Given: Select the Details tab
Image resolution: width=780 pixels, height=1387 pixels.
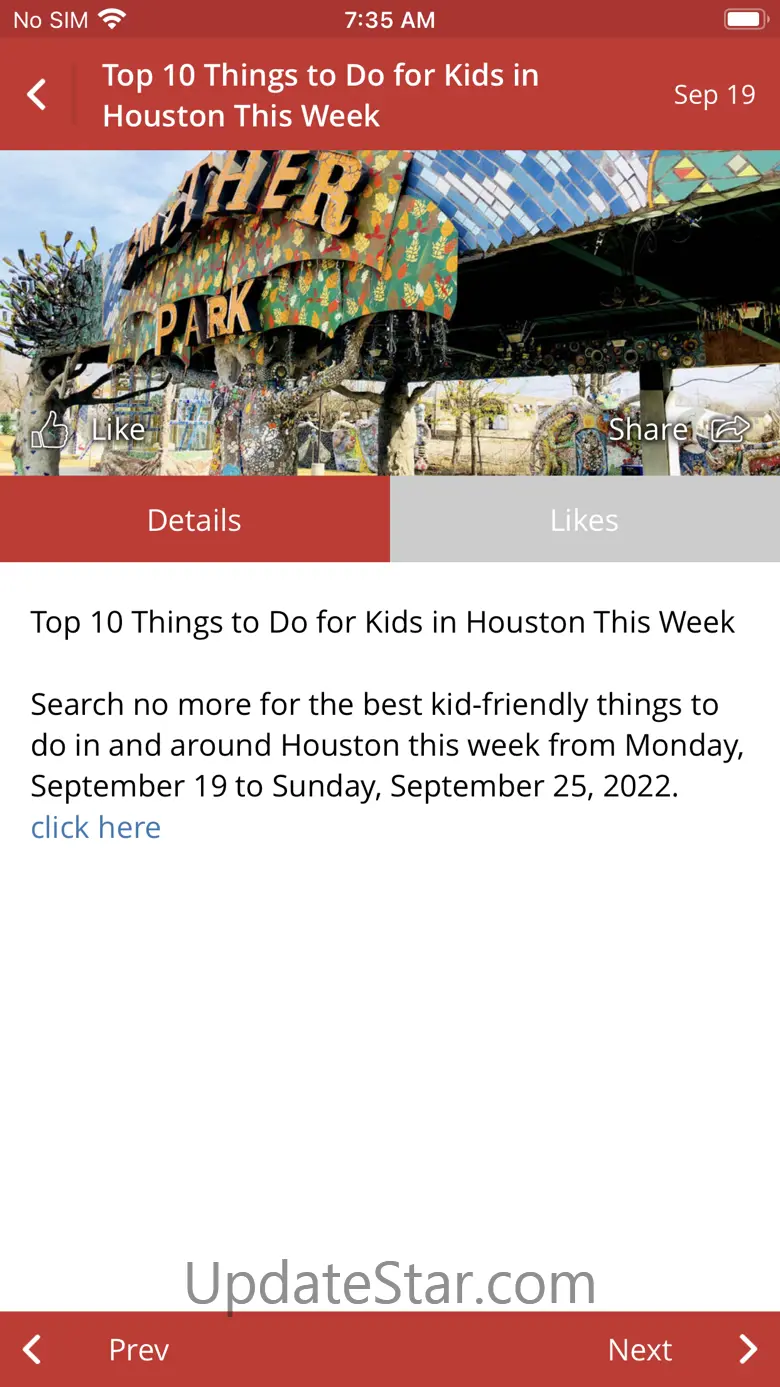Looking at the screenshot, I should click(195, 519).
